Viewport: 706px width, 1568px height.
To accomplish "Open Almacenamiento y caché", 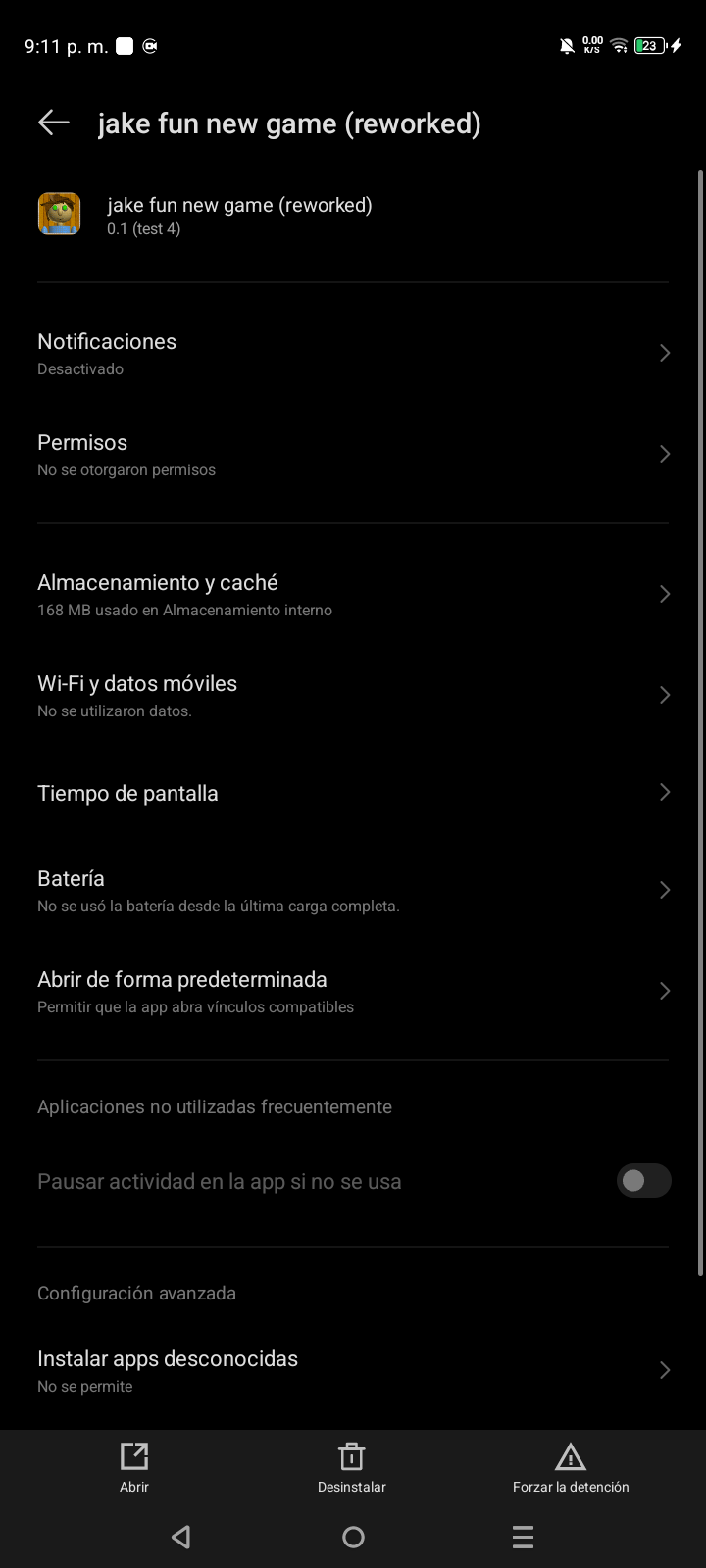I will [353, 595].
